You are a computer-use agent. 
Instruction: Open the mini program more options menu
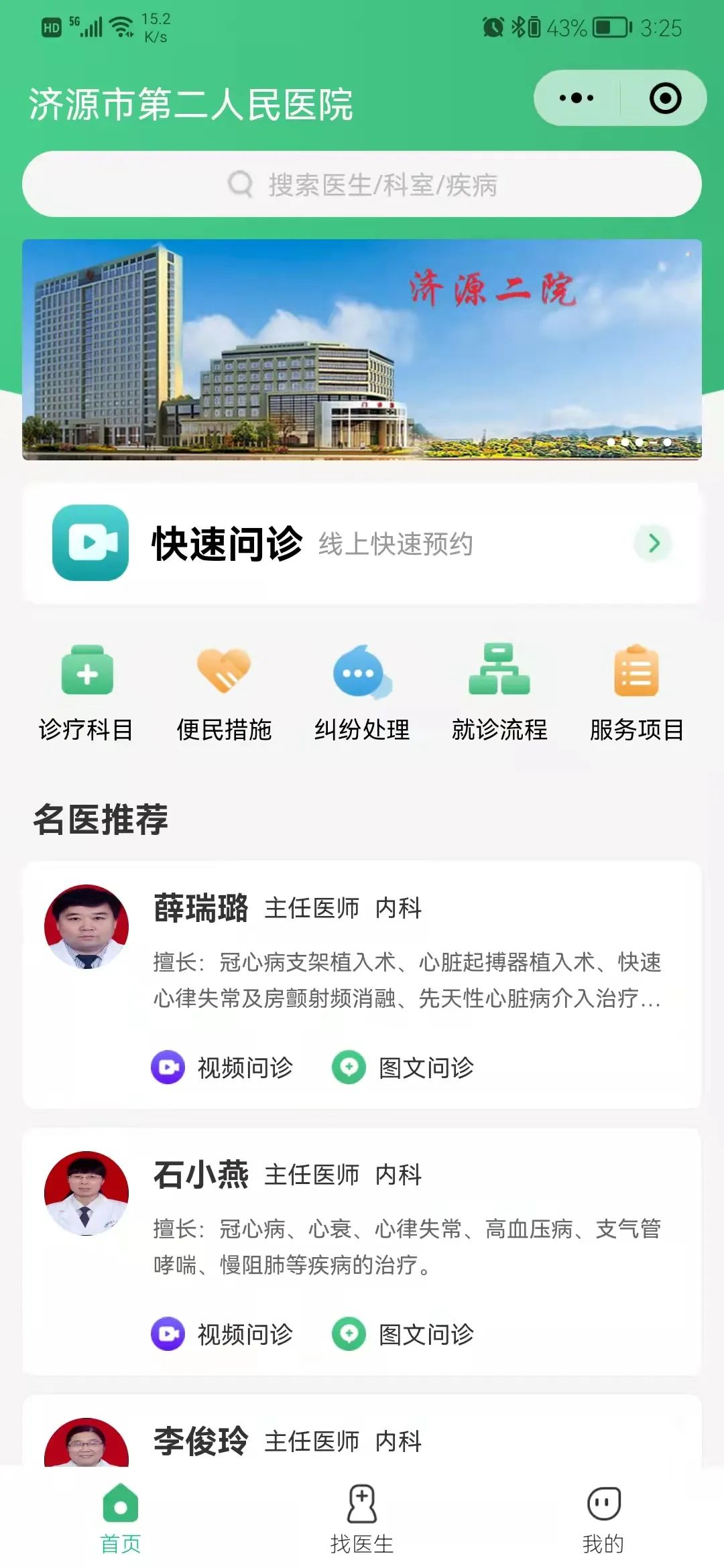point(577,99)
